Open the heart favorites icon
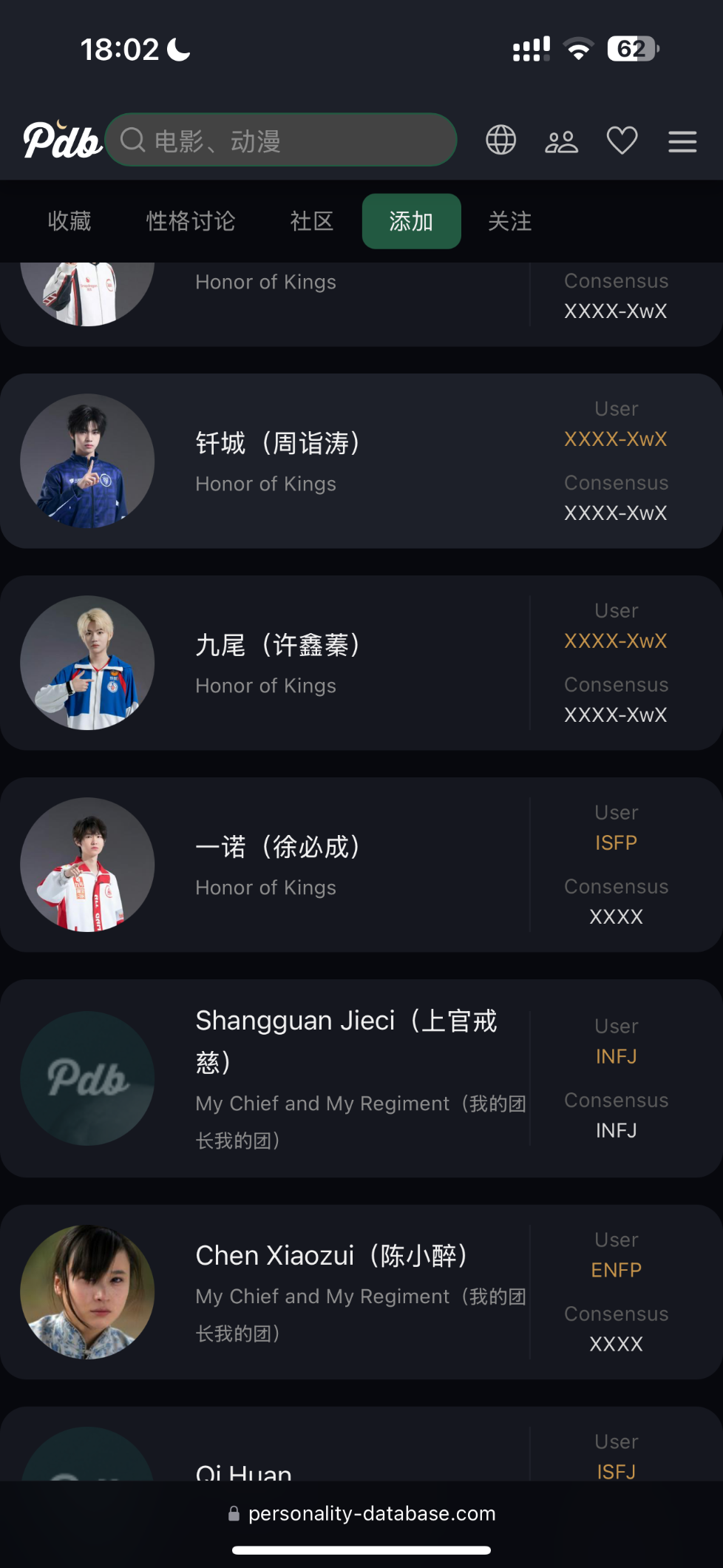 click(622, 141)
